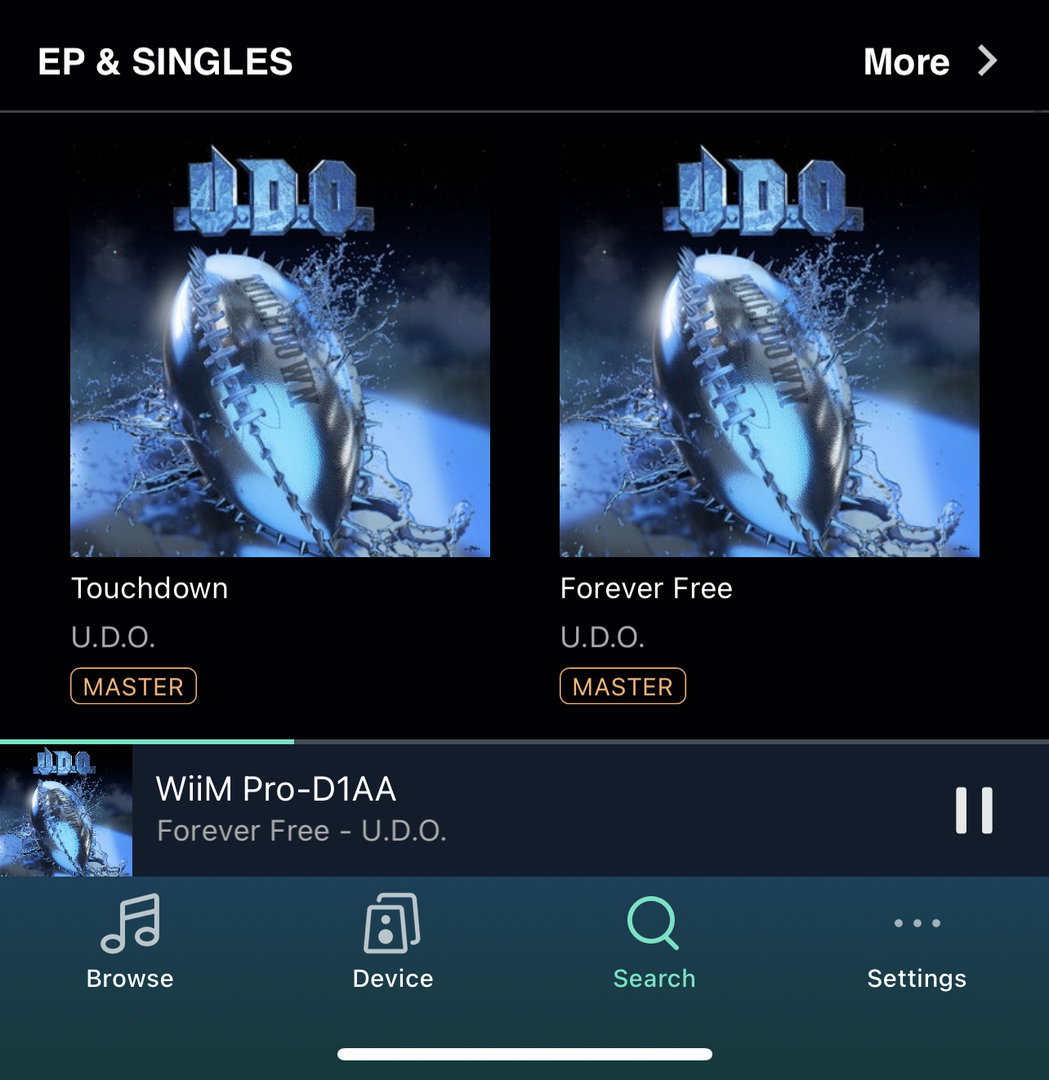The image size is (1049, 1080).
Task: Pause the playing track
Action: [x=973, y=810]
